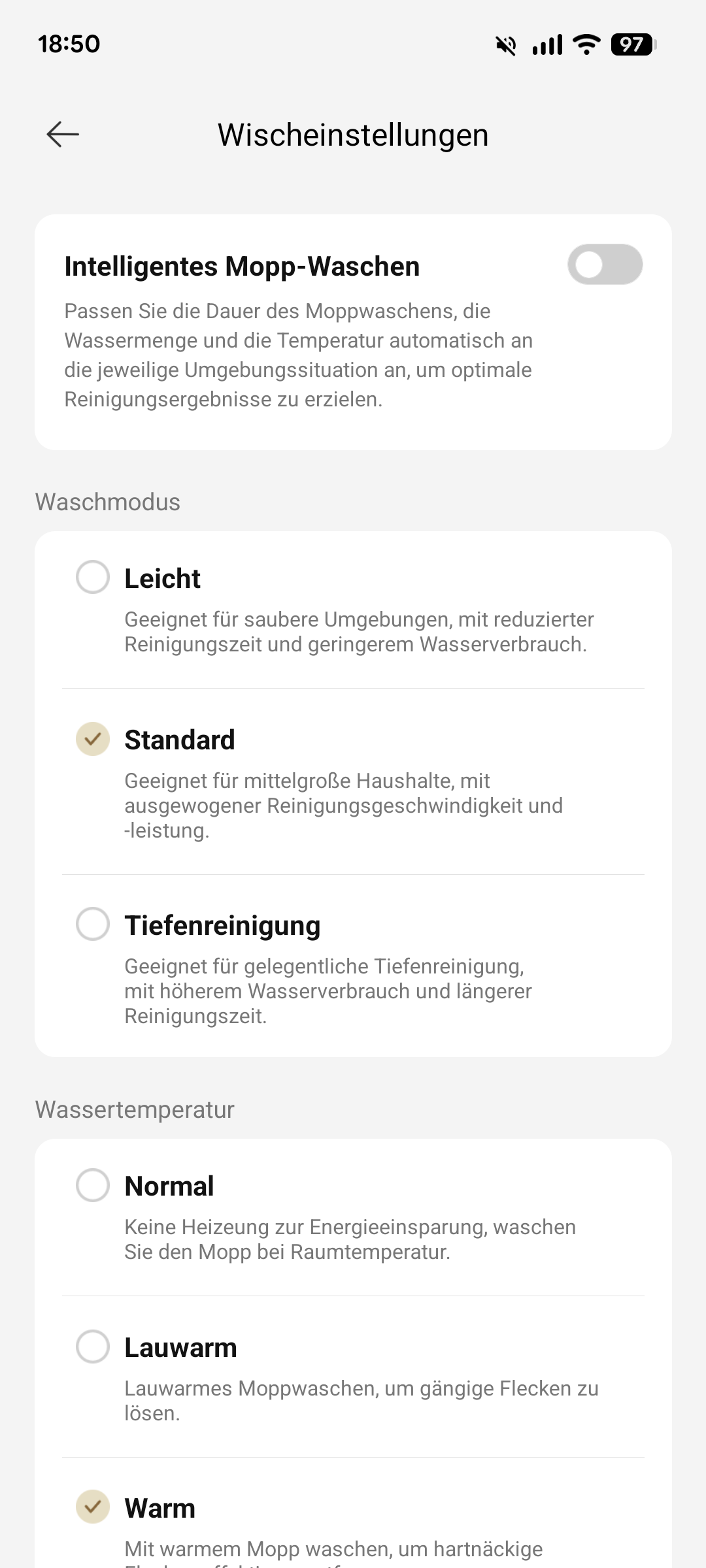706x1568 pixels.
Task: Select Leicht wash mode
Action: [93, 578]
